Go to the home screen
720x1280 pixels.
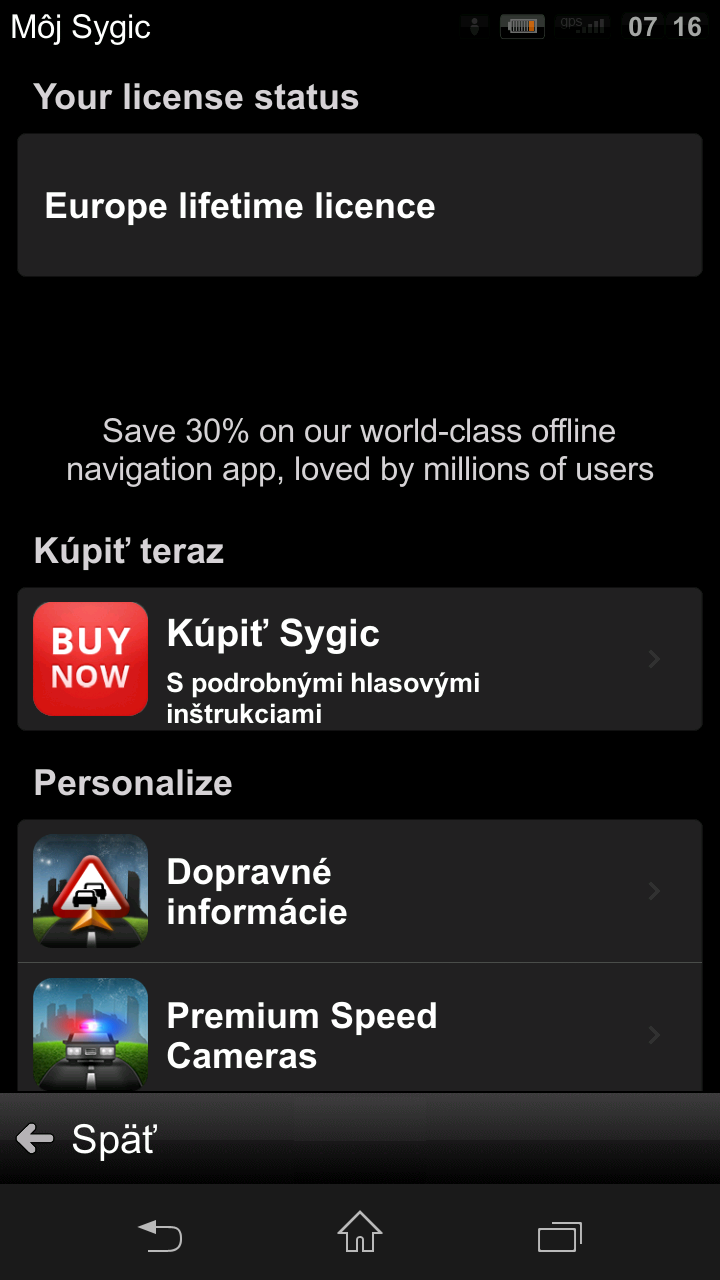coord(360,1234)
